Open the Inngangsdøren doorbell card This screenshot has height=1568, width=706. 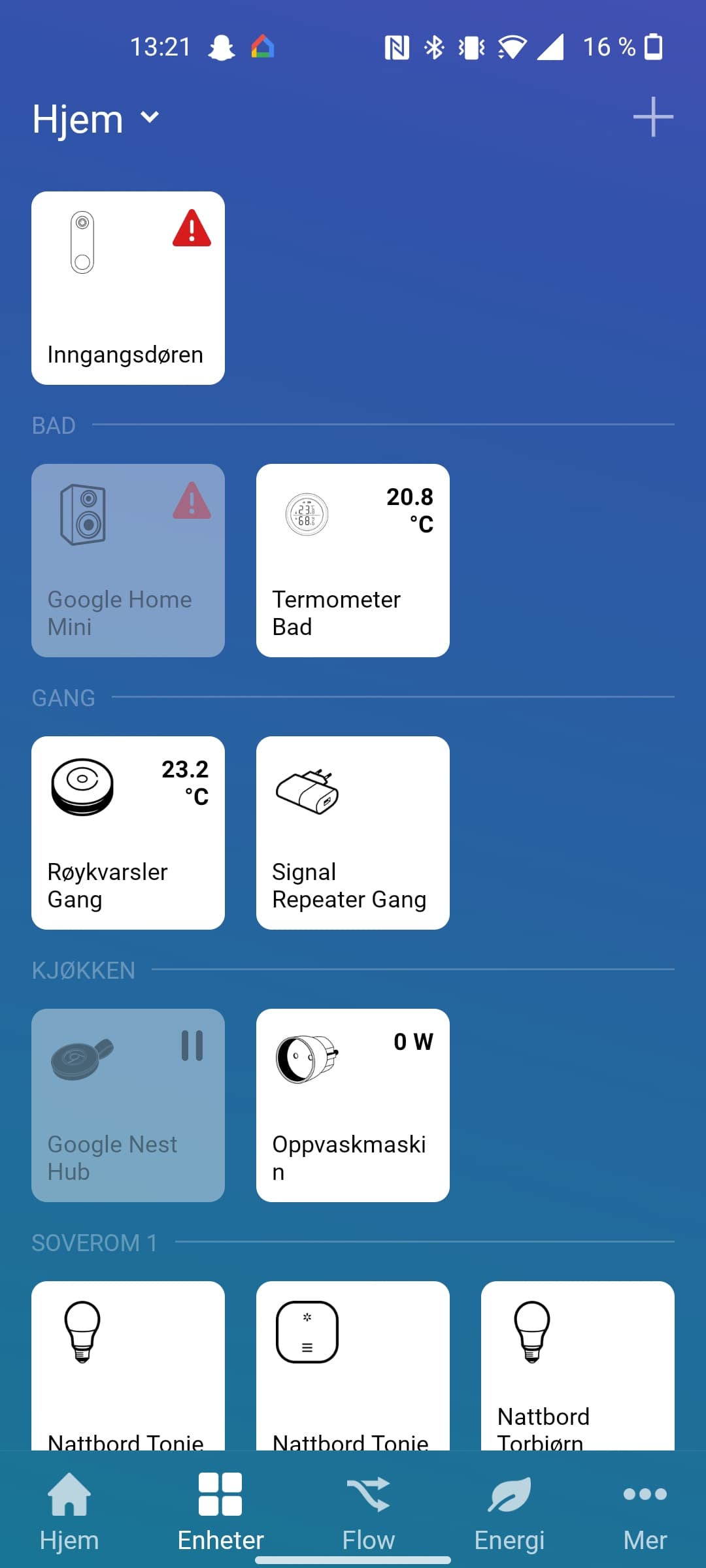pyautogui.click(x=128, y=288)
